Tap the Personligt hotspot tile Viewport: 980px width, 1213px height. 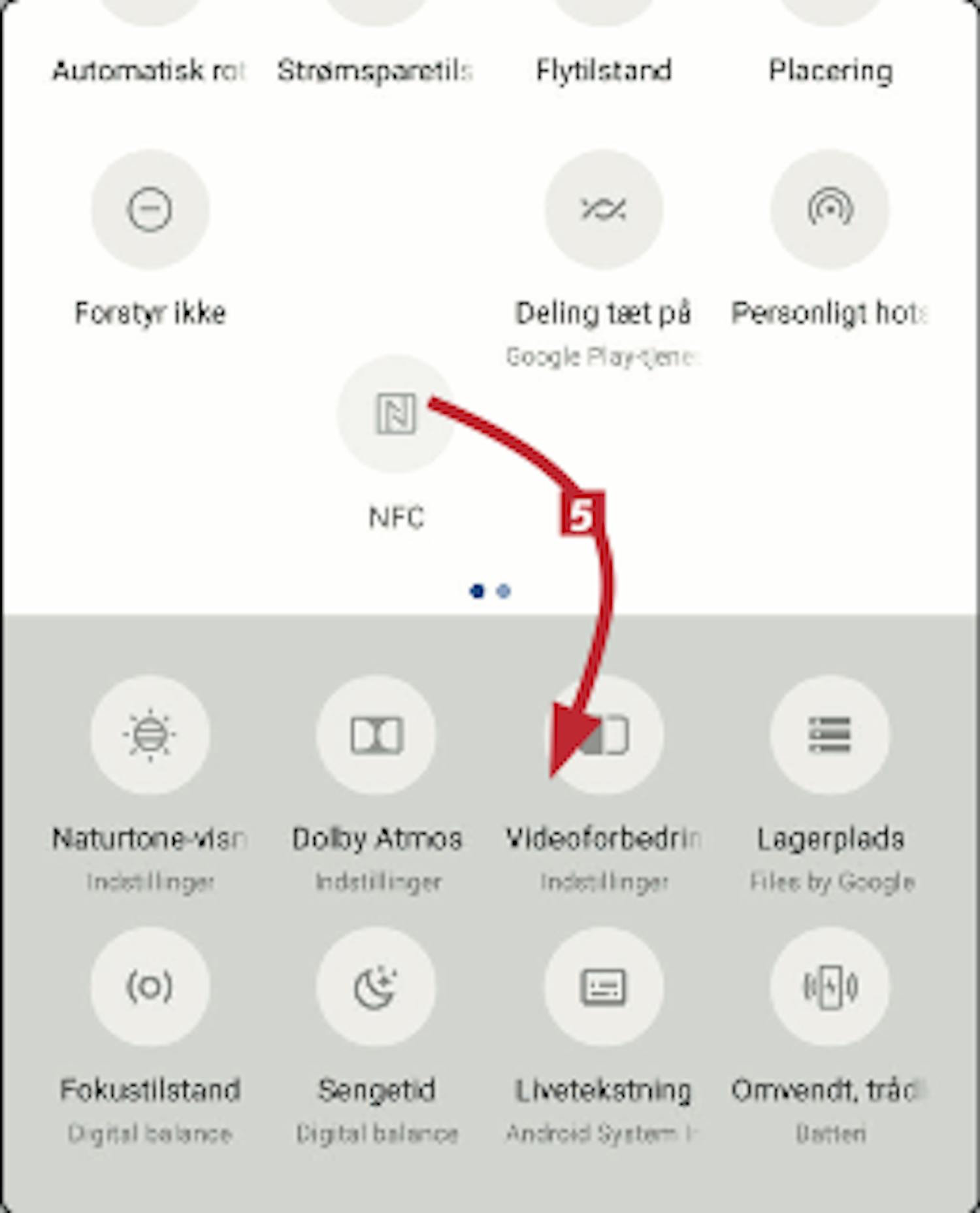pyautogui.click(x=830, y=210)
